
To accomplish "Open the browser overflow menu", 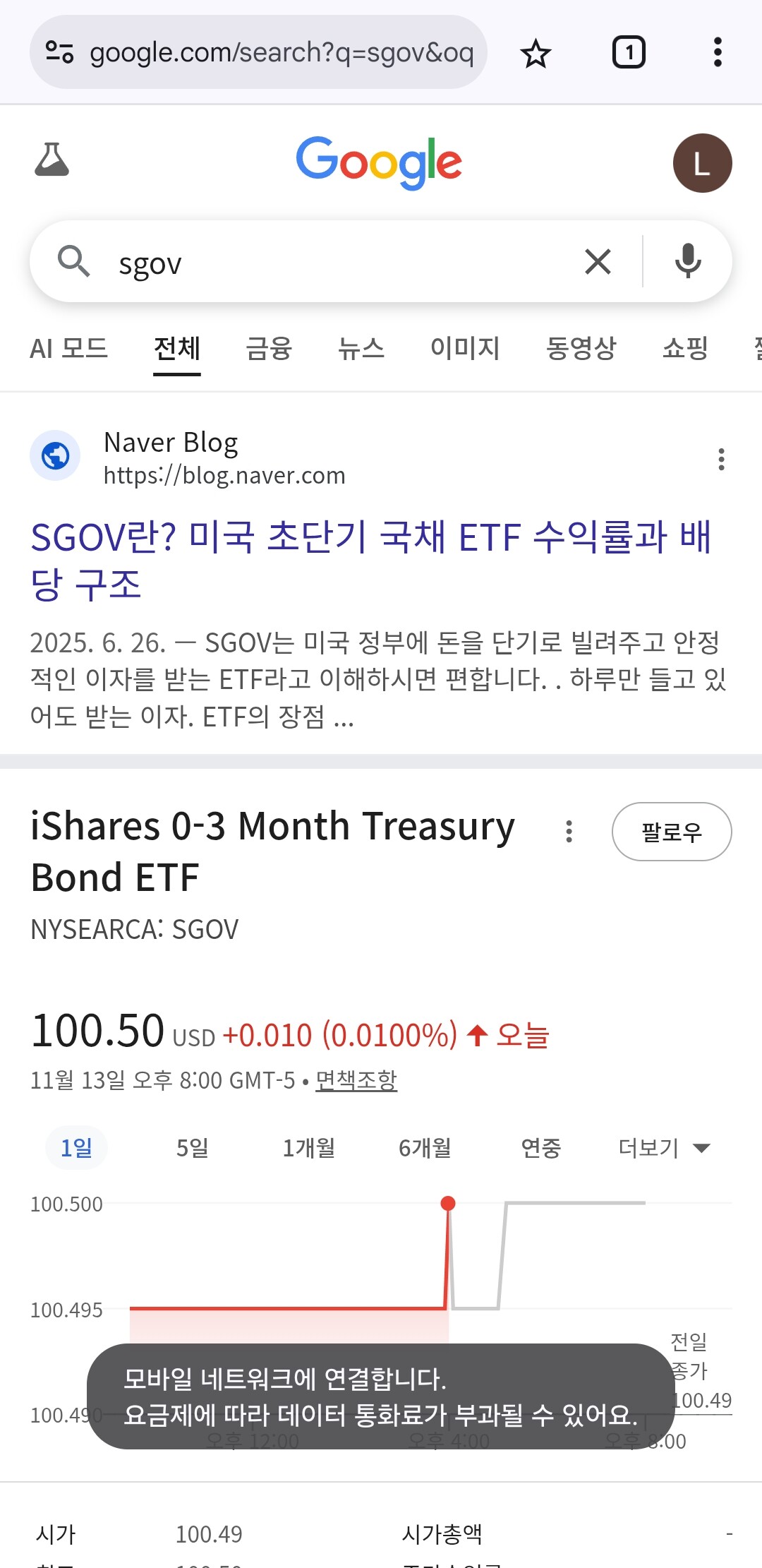I will coord(717,52).
